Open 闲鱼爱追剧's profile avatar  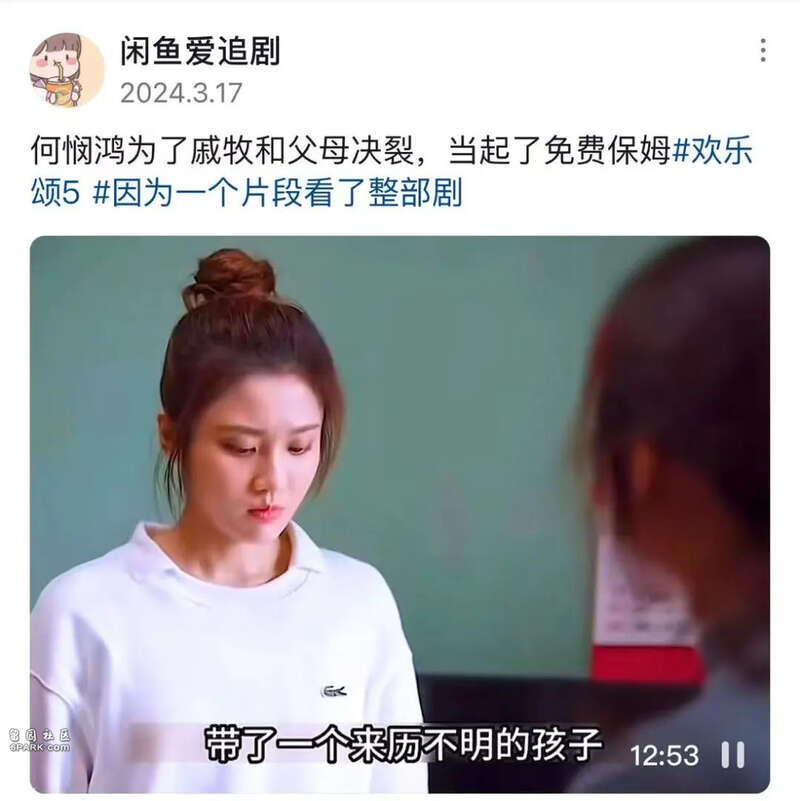tap(66, 70)
